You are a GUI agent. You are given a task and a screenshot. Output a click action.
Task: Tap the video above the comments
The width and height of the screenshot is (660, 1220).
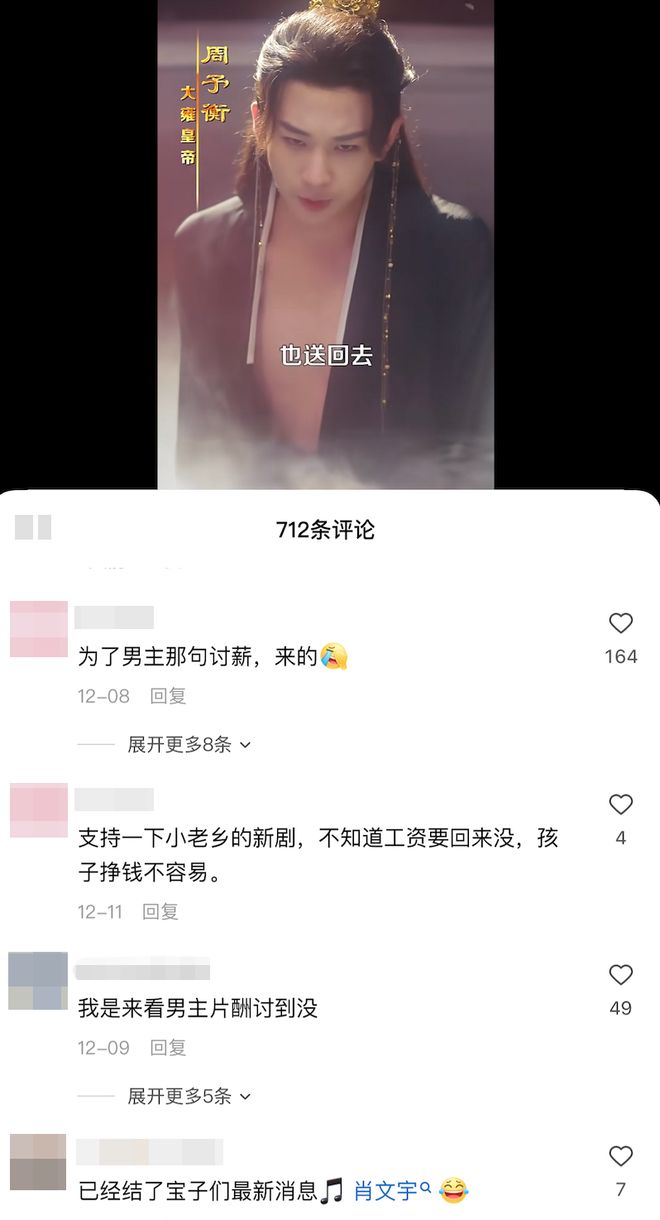coord(325,245)
